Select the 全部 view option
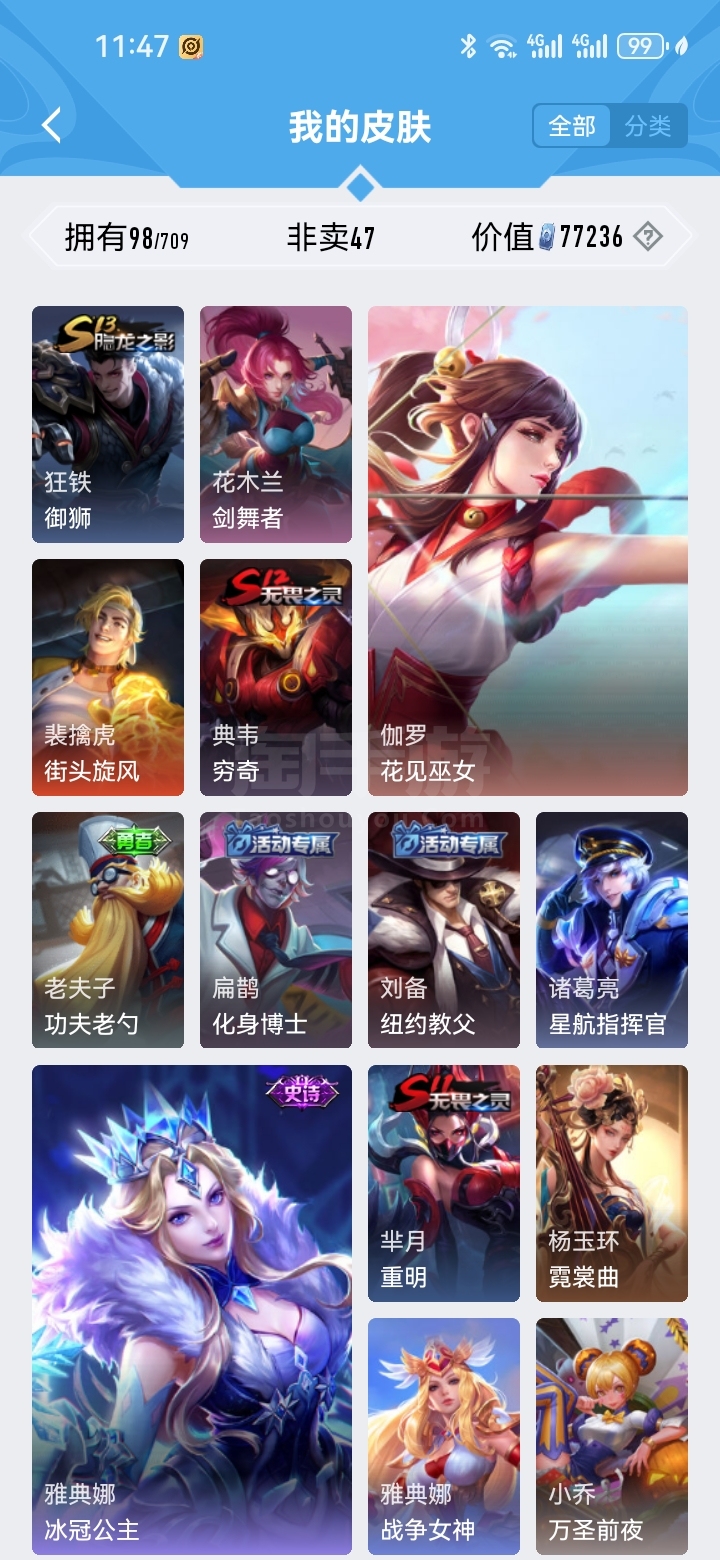Image resolution: width=720 pixels, height=1560 pixels. [572, 126]
